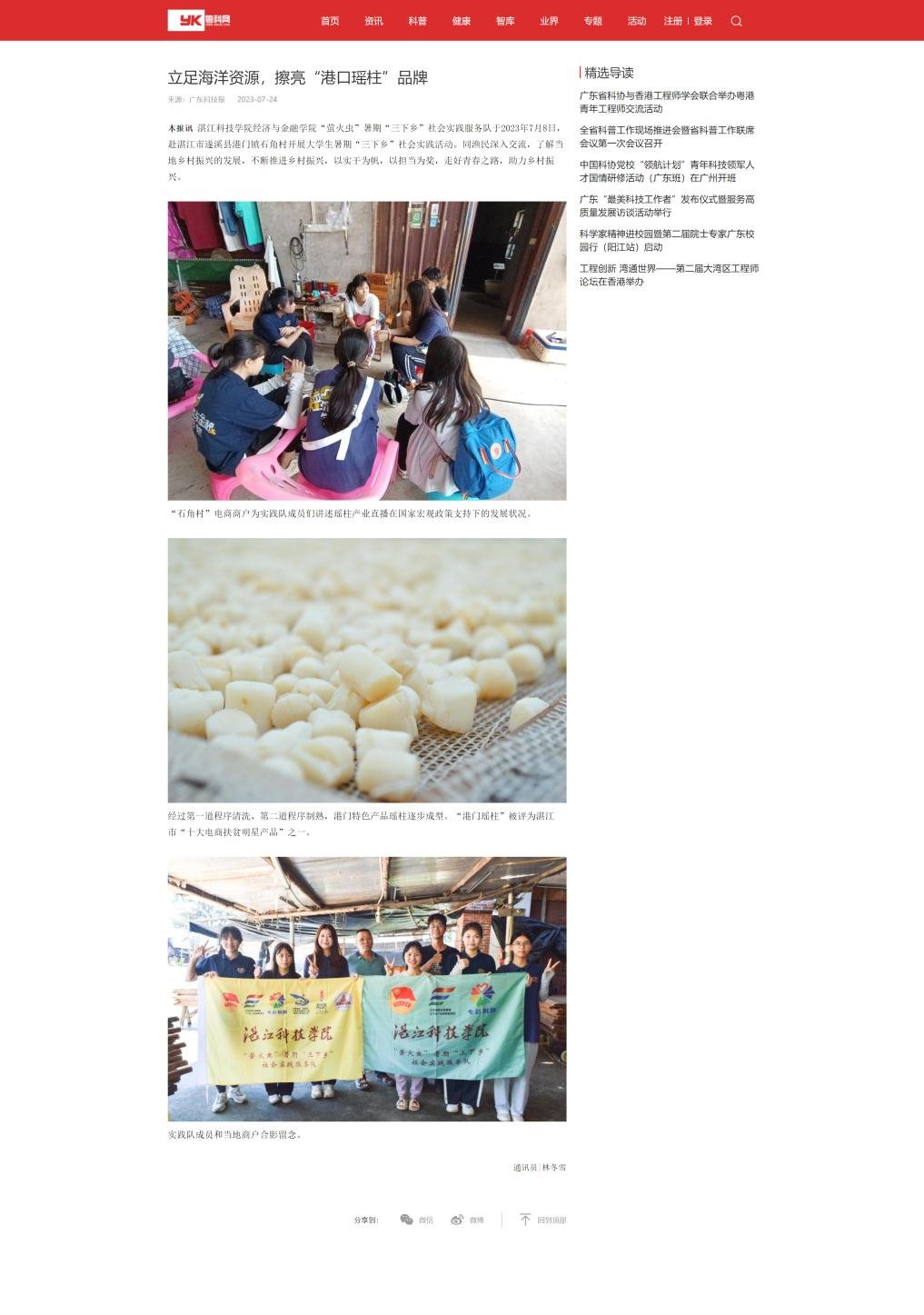Open the 大湾区工程师论坛 article

[x=669, y=274]
